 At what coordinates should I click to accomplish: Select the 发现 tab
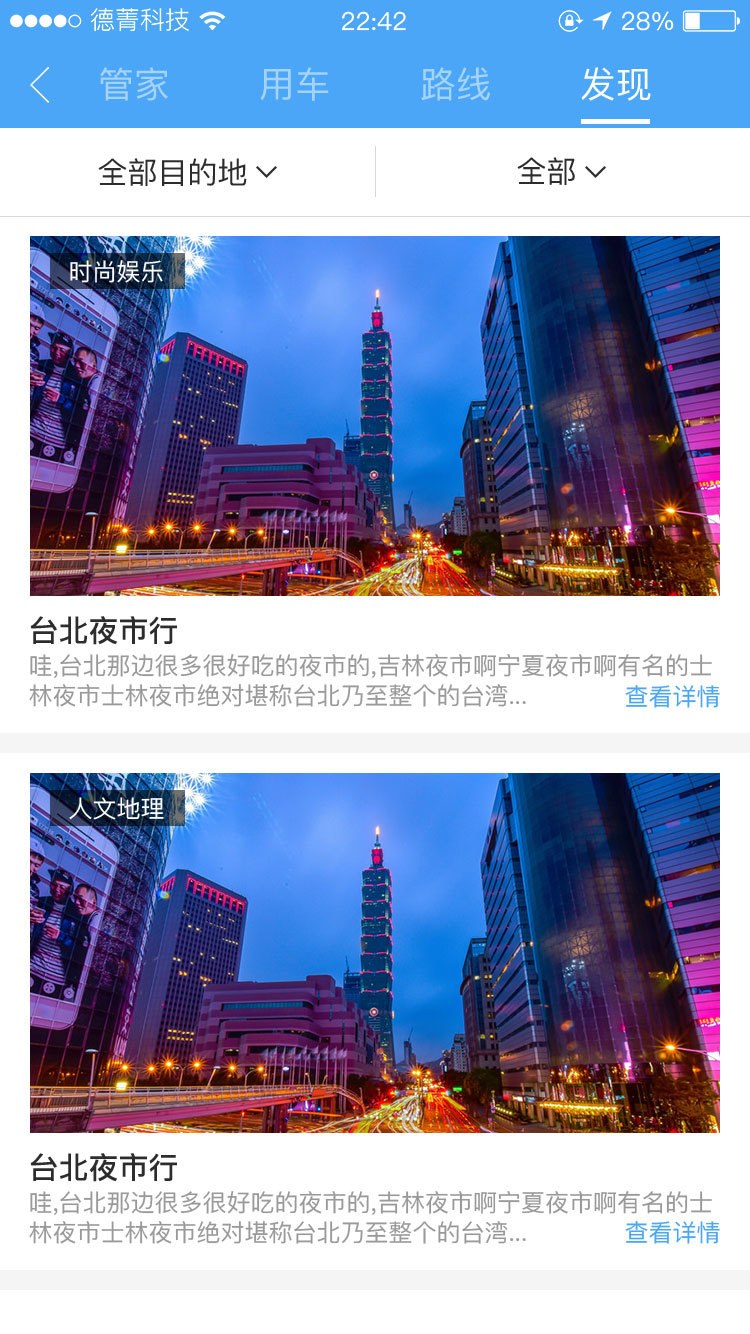tap(615, 85)
